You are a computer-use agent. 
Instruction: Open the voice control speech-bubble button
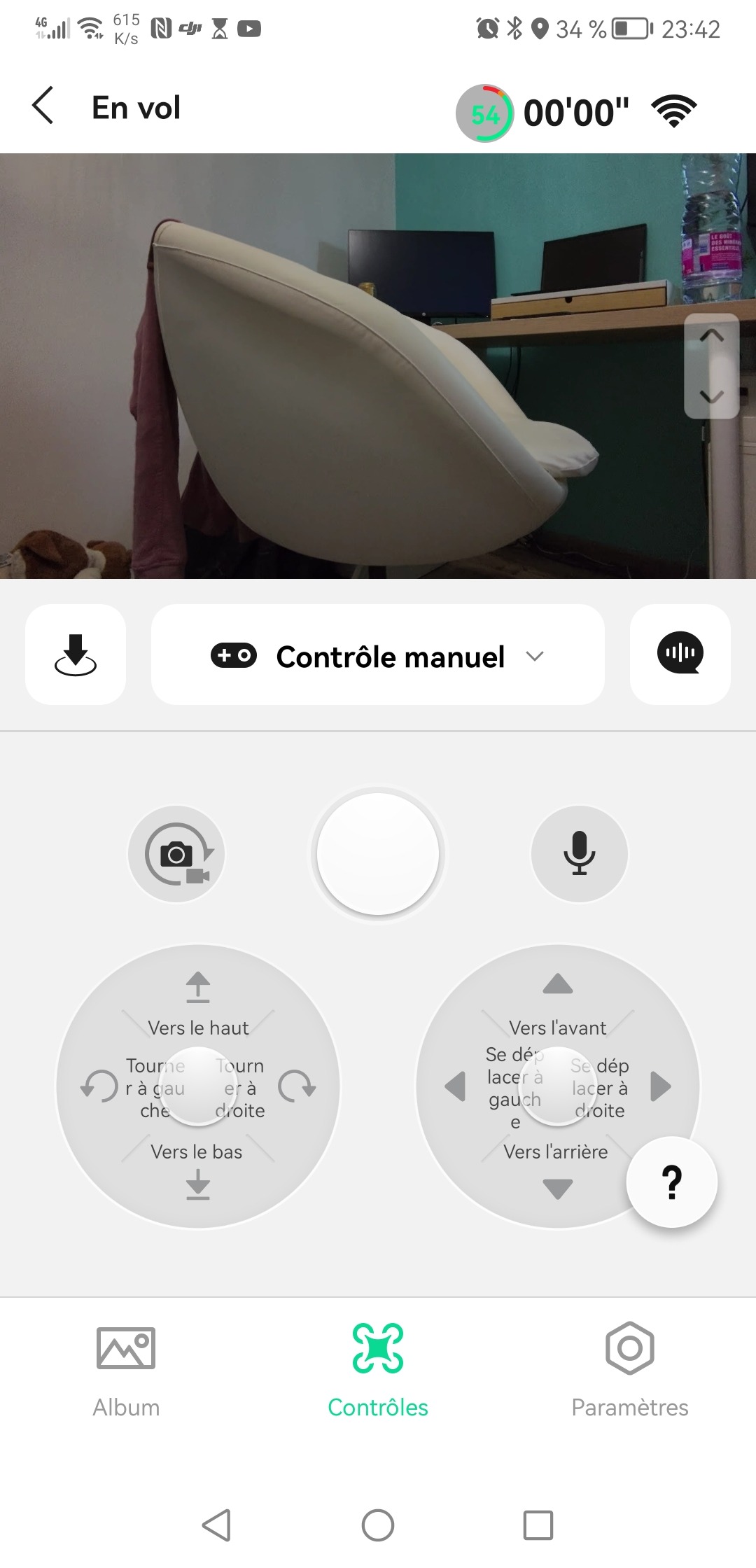(680, 654)
